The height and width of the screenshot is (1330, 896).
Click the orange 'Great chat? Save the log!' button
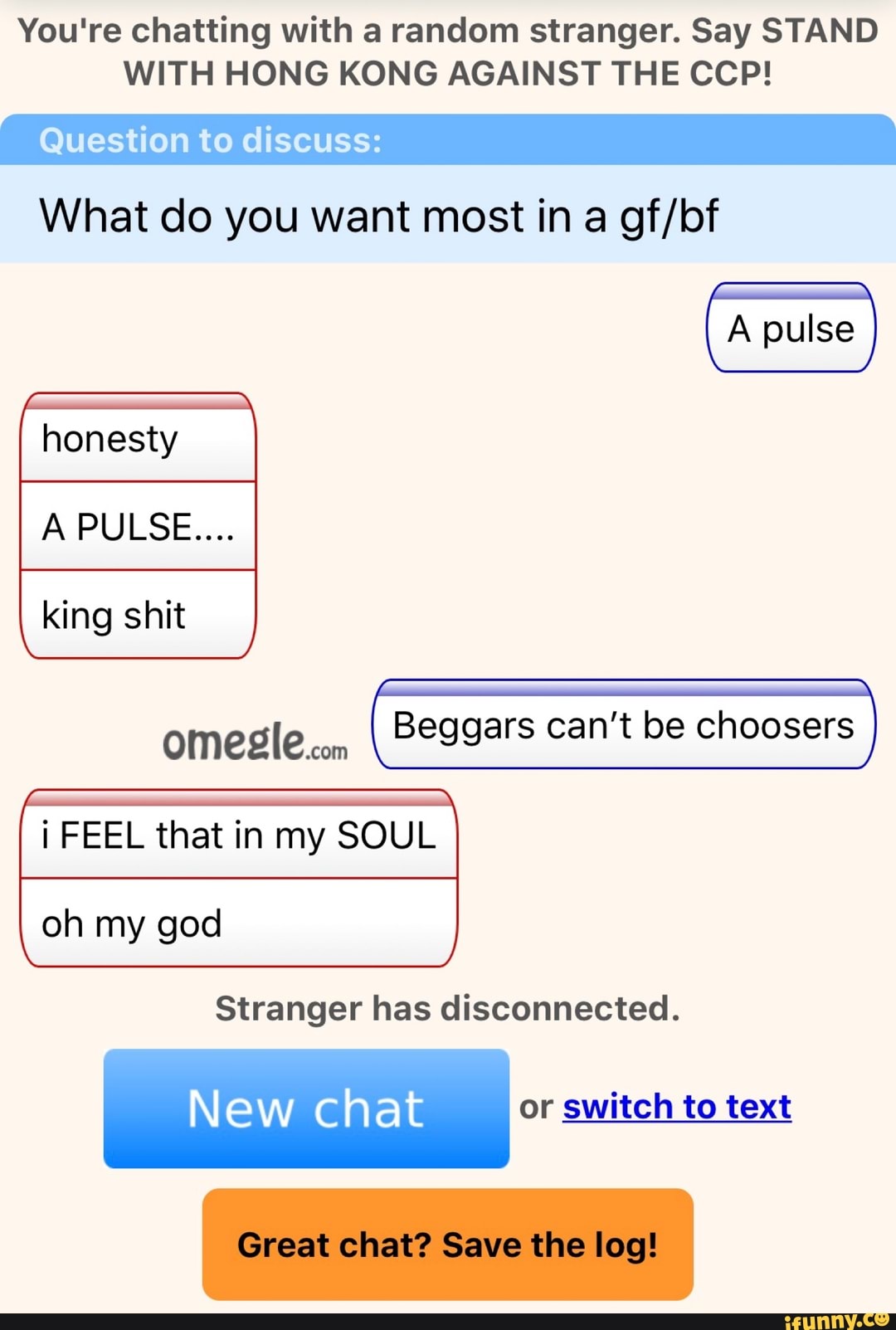446,1245
